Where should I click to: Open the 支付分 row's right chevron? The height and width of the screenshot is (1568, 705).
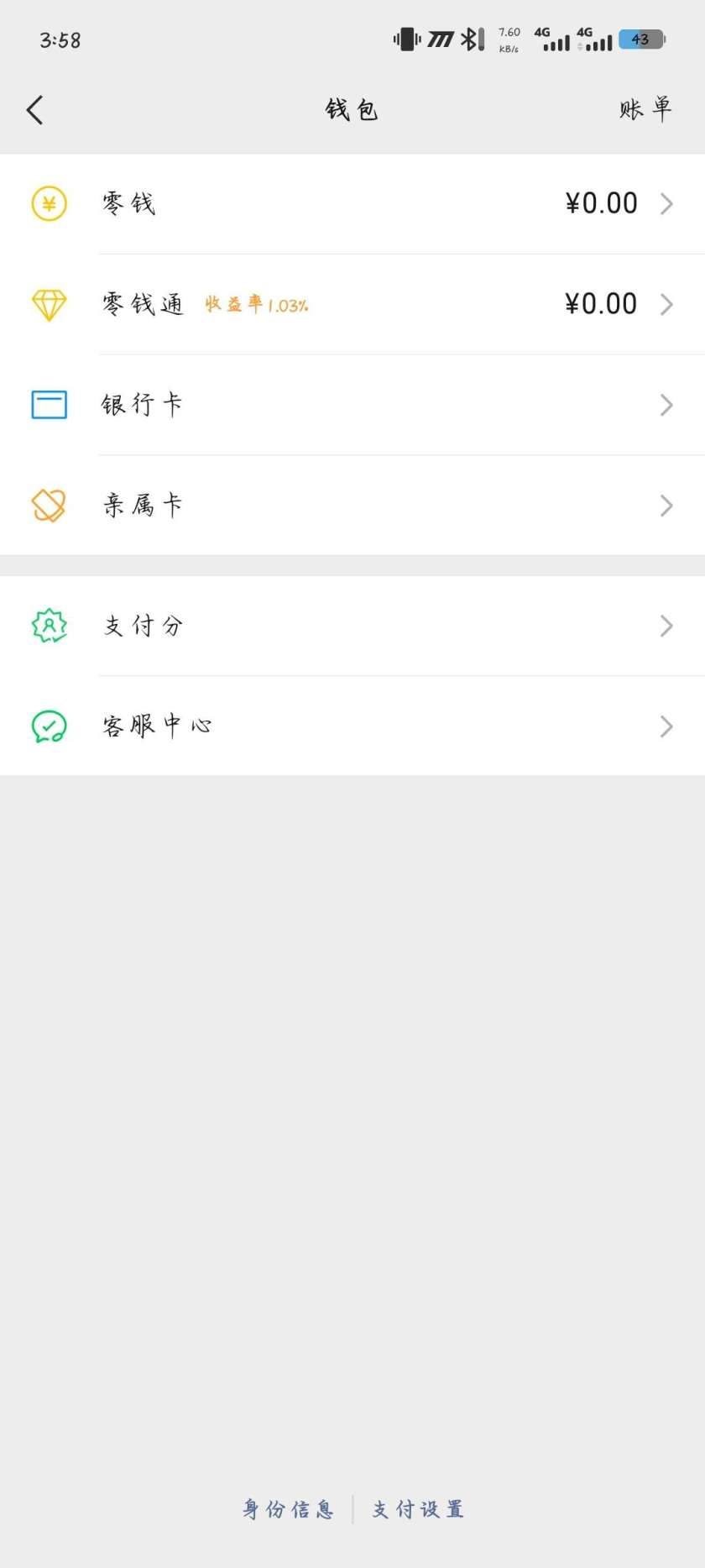[666, 625]
